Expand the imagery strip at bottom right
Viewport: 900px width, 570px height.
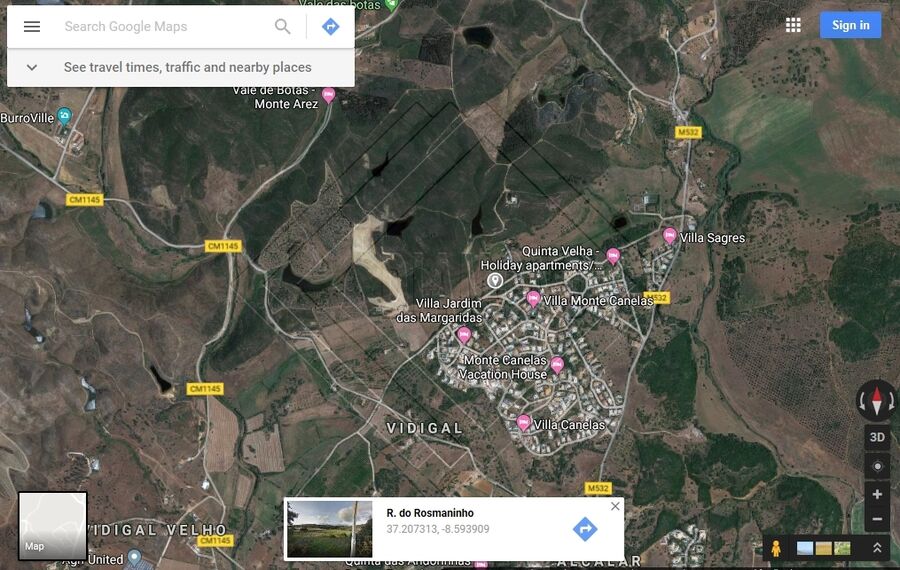(x=877, y=548)
